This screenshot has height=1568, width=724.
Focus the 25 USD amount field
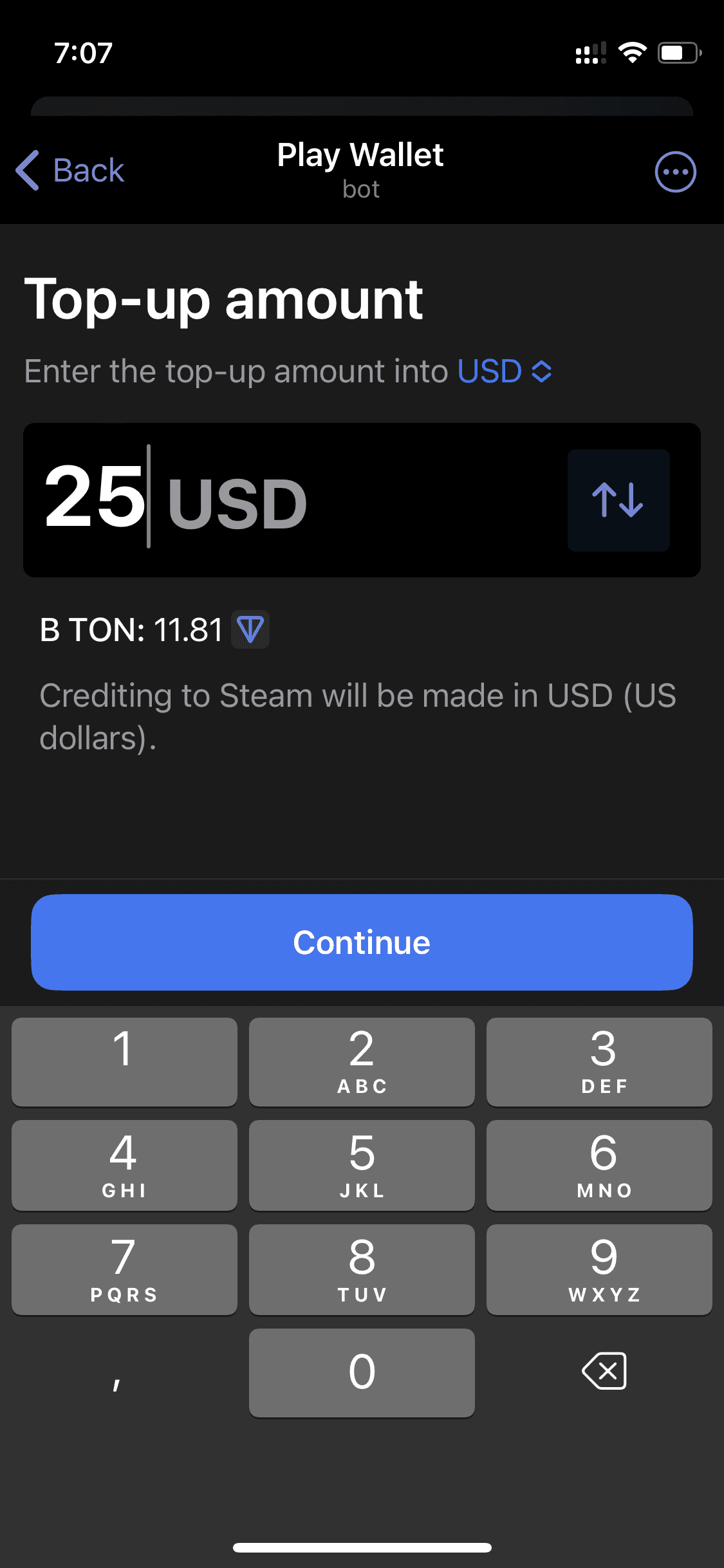tap(290, 500)
